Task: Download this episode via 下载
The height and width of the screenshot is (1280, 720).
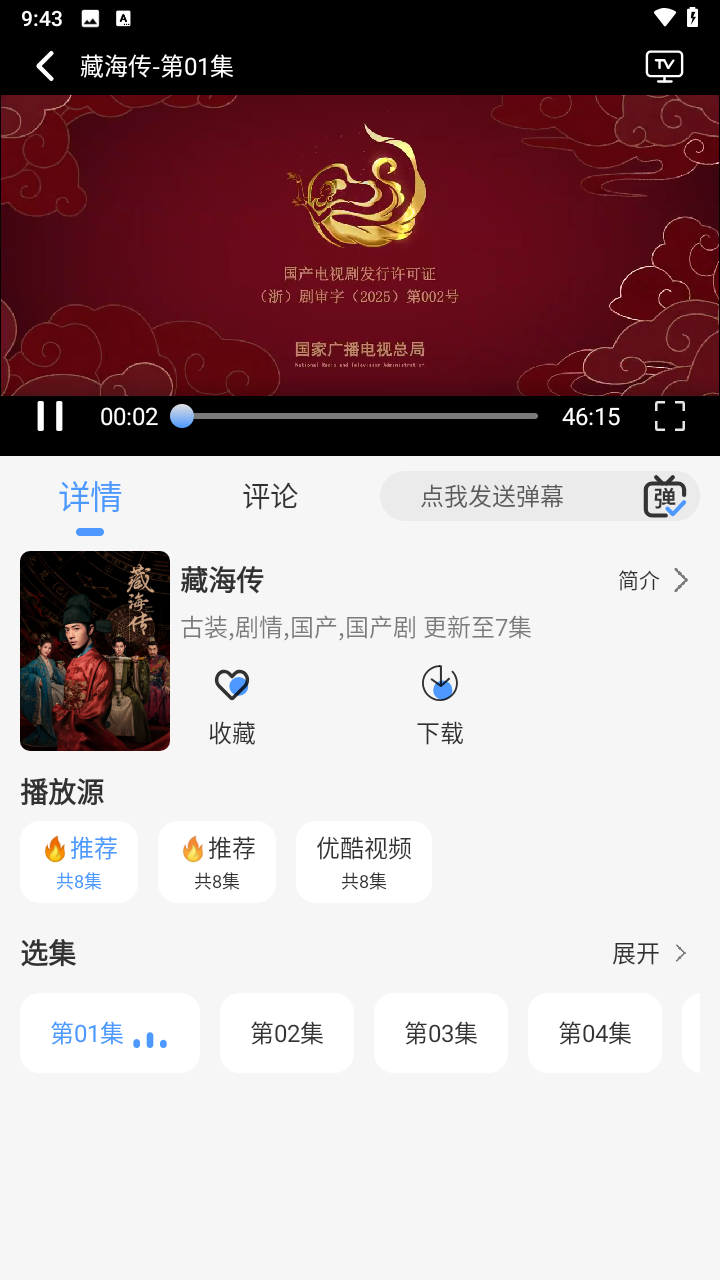Action: pos(440,706)
